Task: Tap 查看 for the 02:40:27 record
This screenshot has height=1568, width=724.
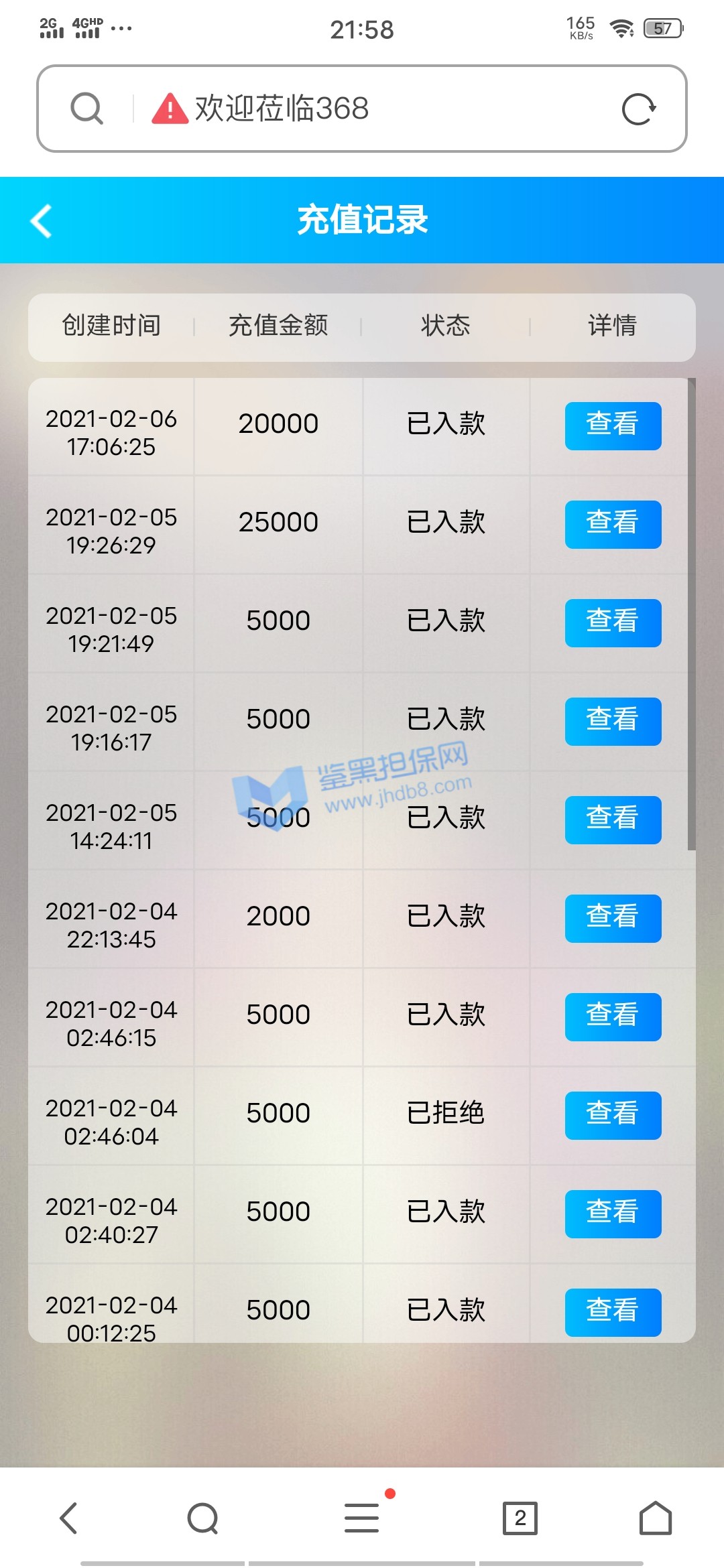Action: (613, 1214)
